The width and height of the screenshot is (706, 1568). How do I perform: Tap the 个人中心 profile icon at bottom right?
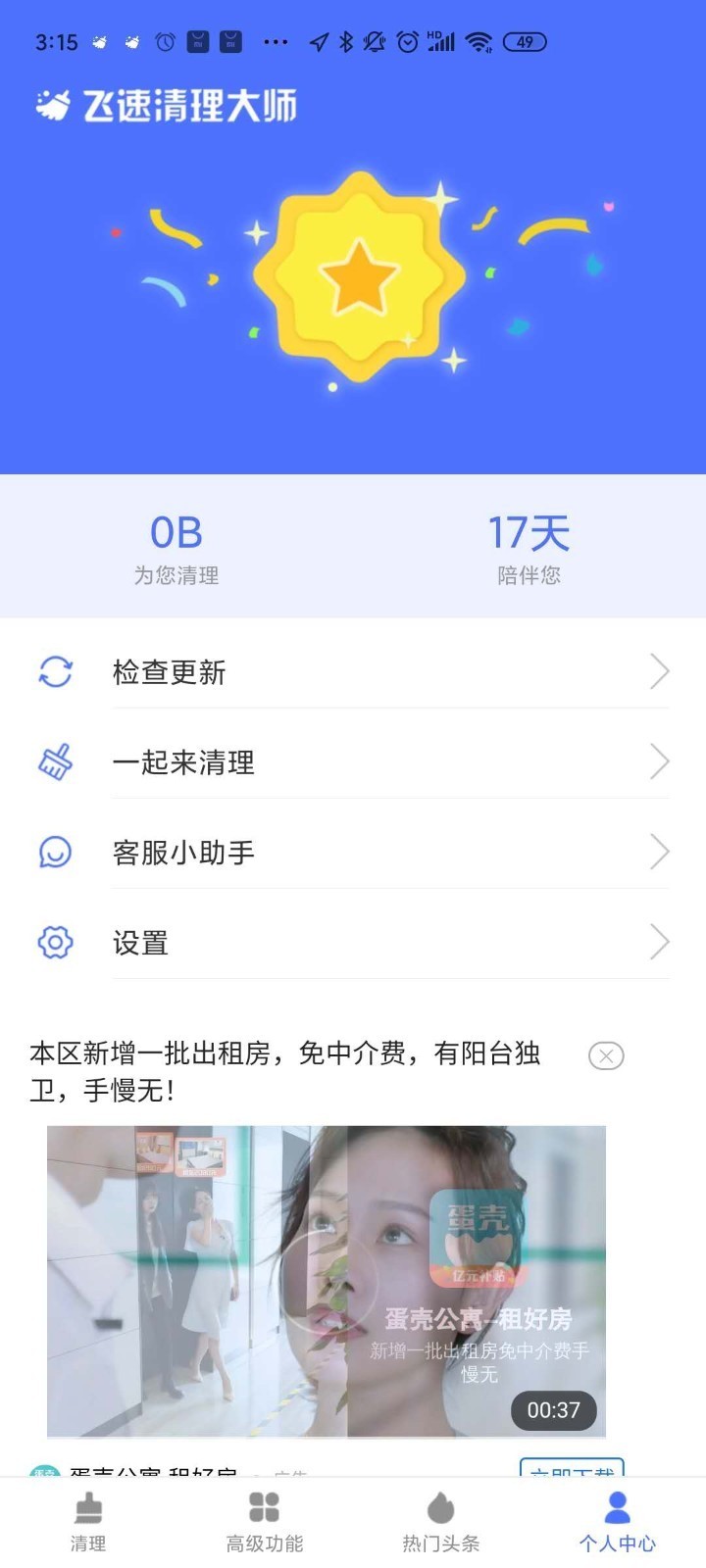(x=617, y=1506)
